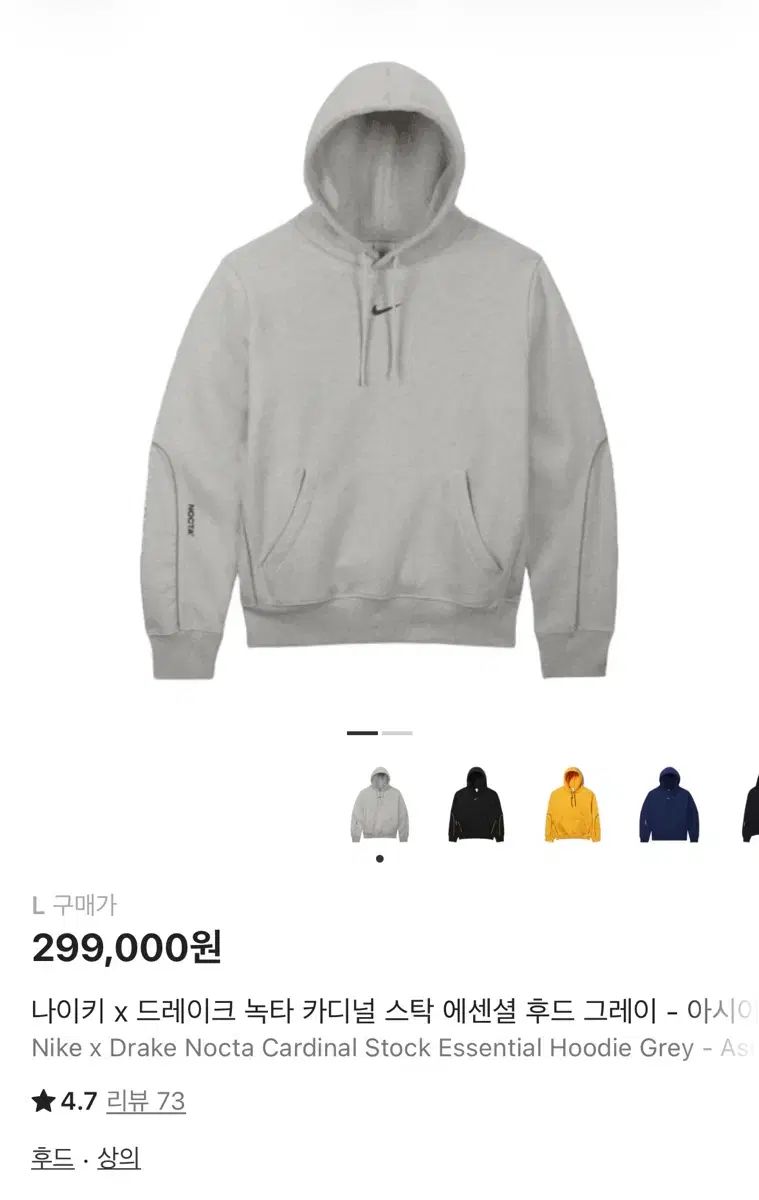This screenshot has width=759, height=1200.
Task: Open the 후드 category link
Action: pos(52,1158)
